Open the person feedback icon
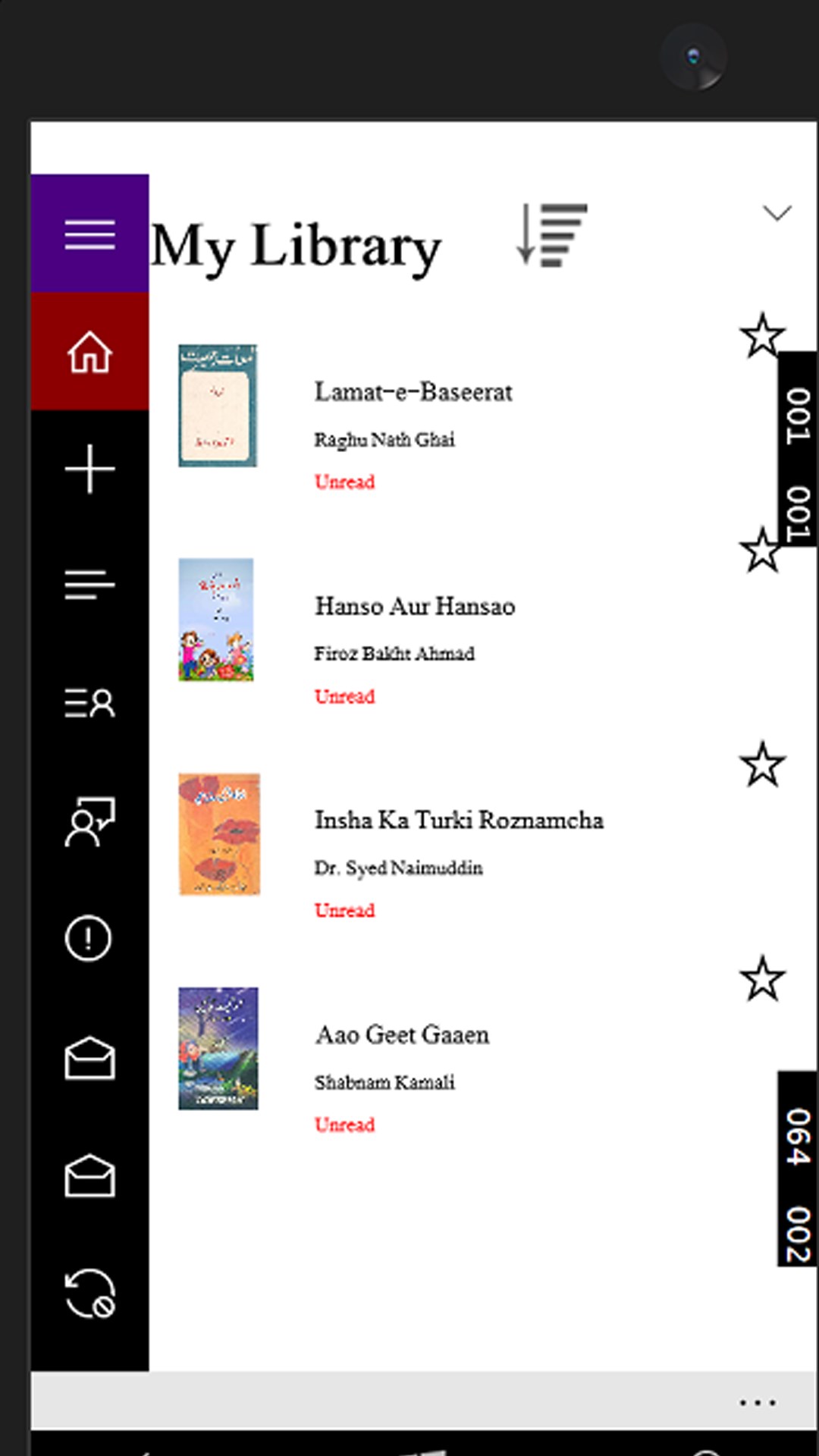Viewport: 819px width, 1456px height. [89, 821]
